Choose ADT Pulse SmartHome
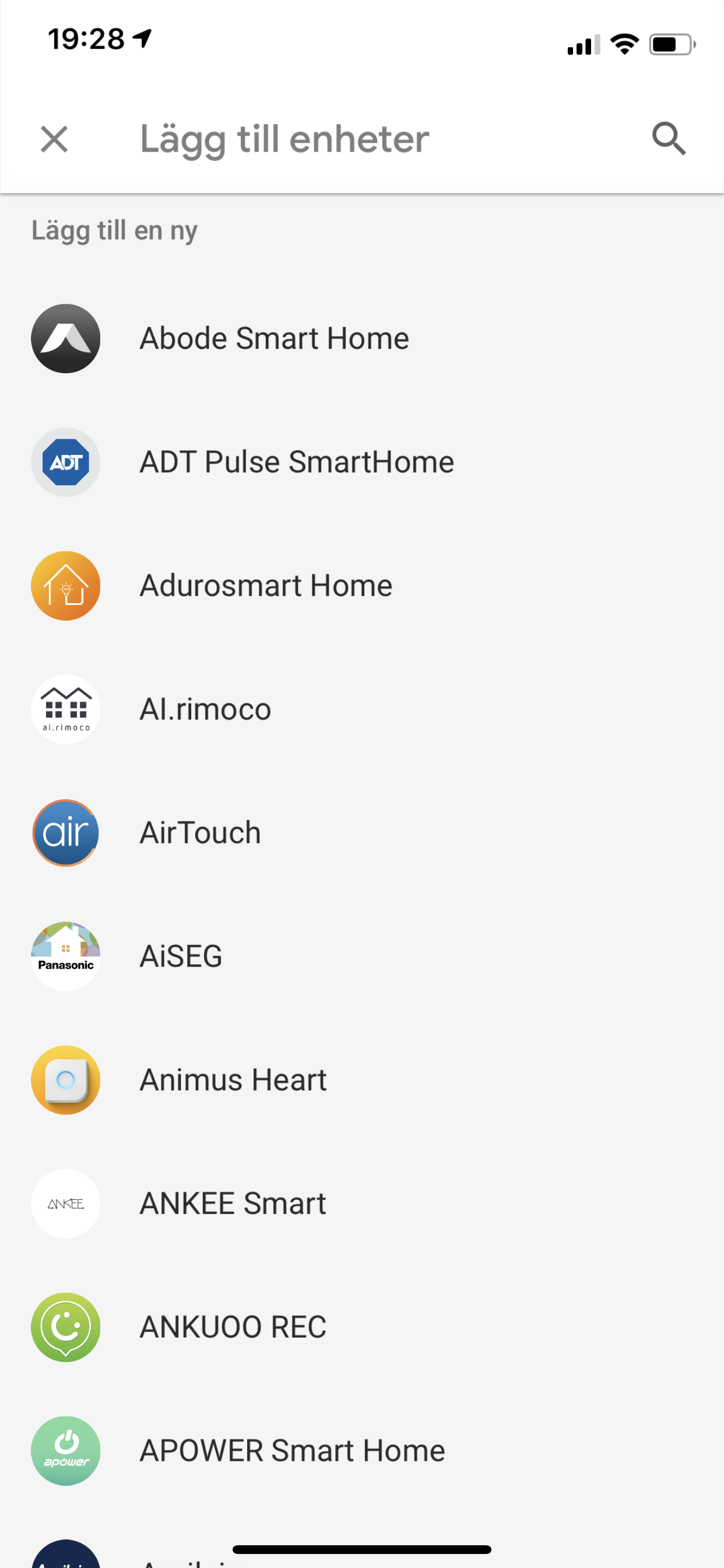 [296, 462]
